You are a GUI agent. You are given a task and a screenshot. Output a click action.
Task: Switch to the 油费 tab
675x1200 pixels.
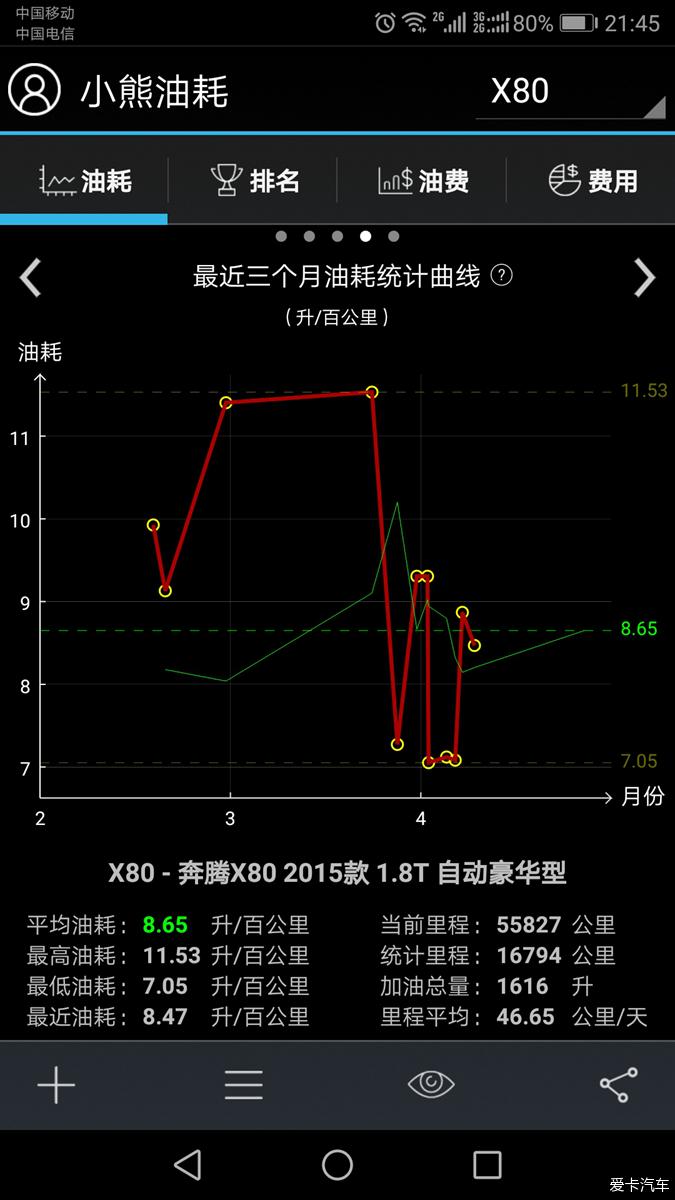click(x=423, y=181)
